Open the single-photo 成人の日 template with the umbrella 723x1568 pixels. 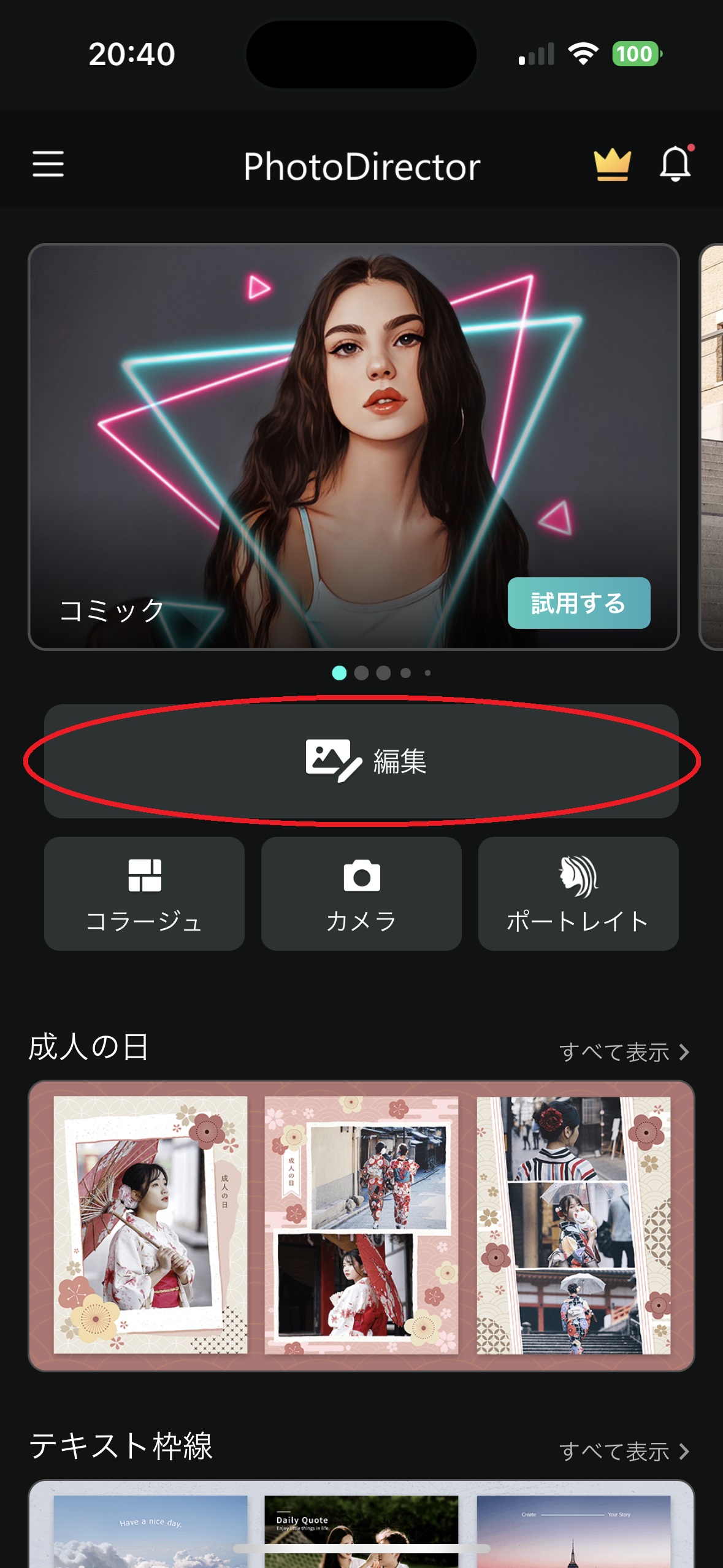tap(150, 1224)
